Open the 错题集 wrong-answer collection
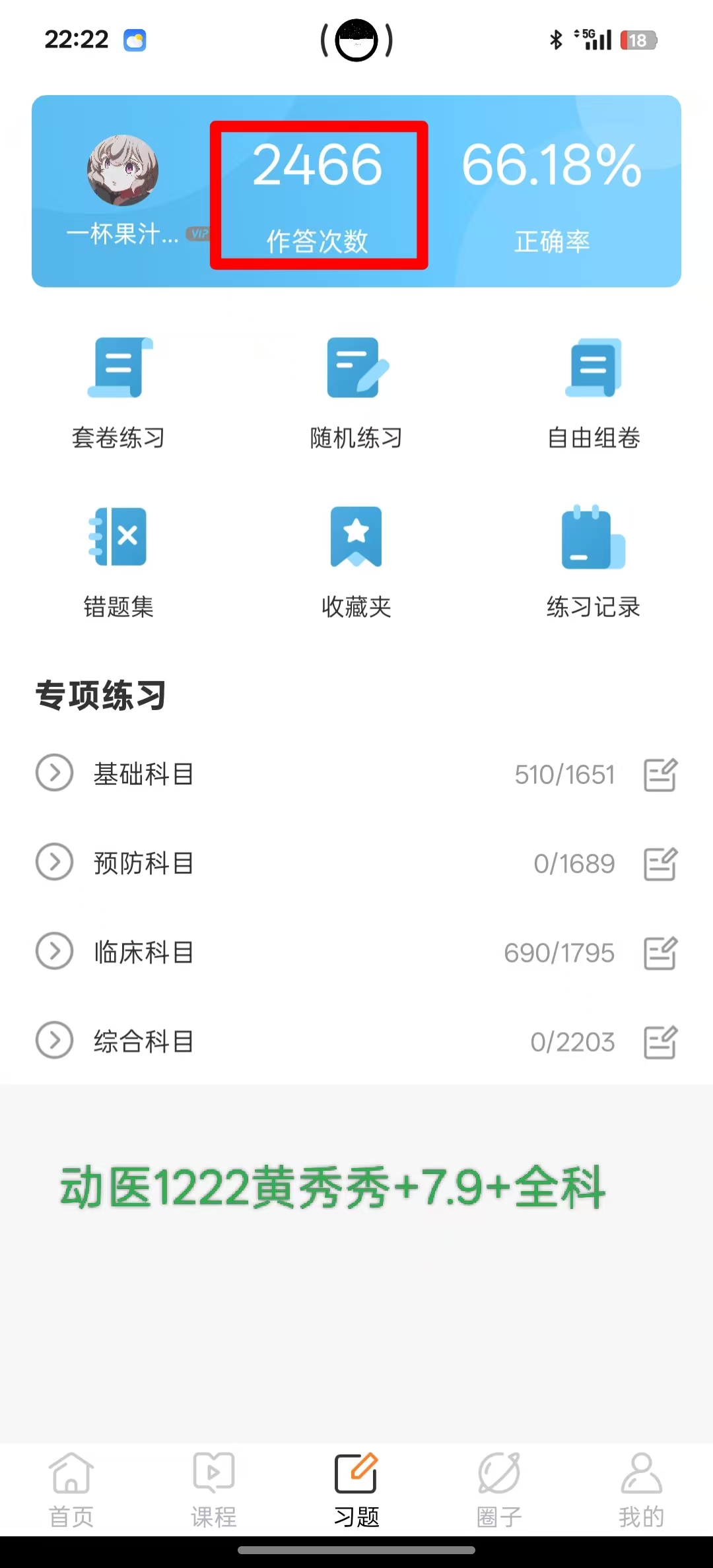Screen dimensions: 713x1568 [x=119, y=562]
